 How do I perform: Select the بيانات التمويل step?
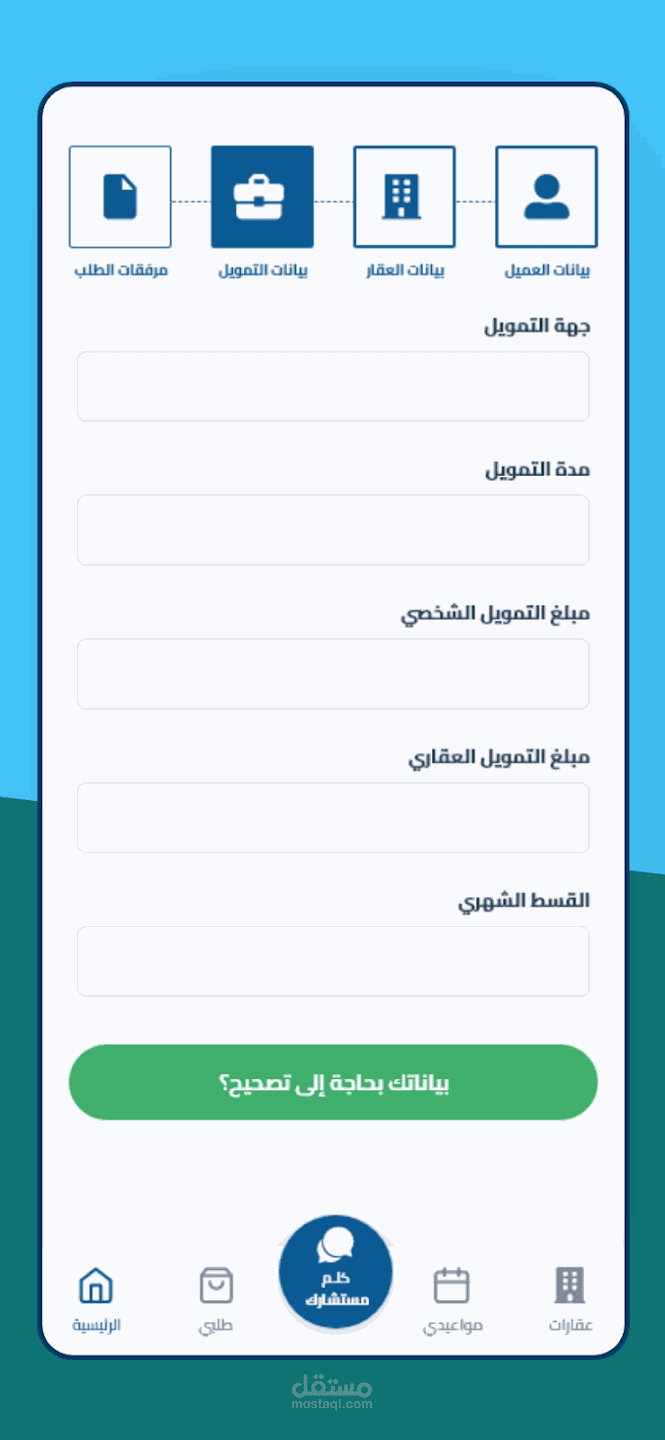click(x=262, y=197)
